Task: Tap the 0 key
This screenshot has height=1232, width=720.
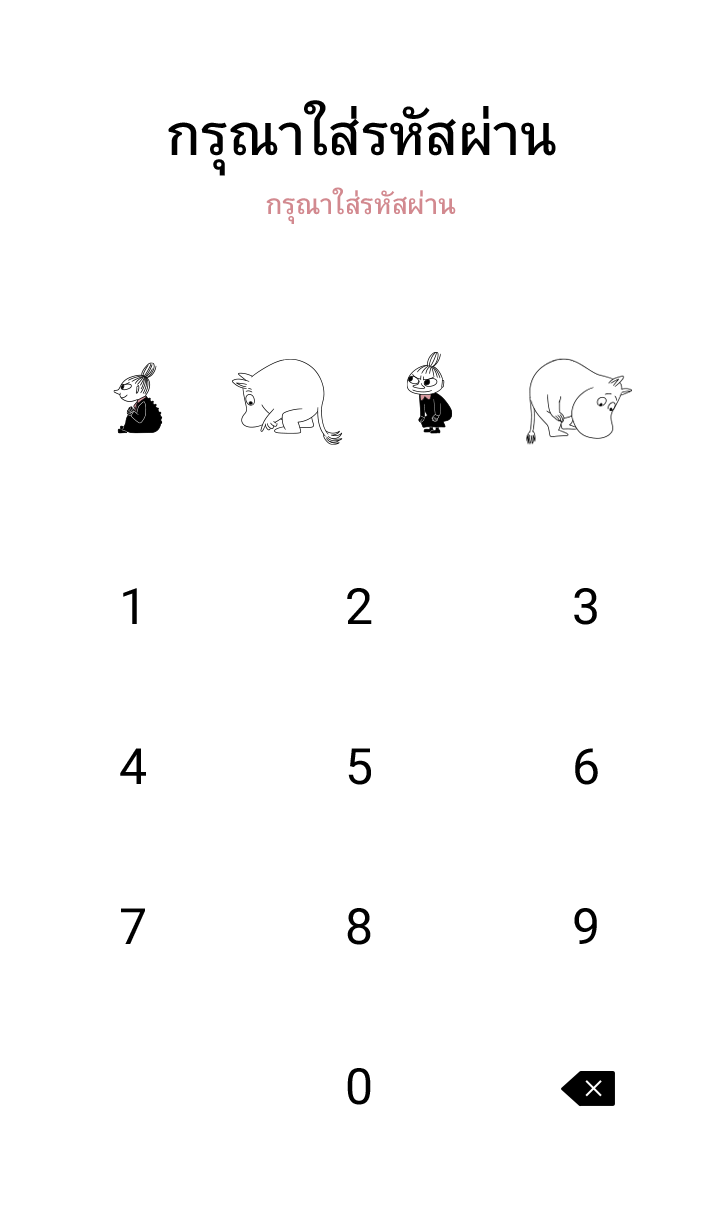Action: [x=359, y=1087]
